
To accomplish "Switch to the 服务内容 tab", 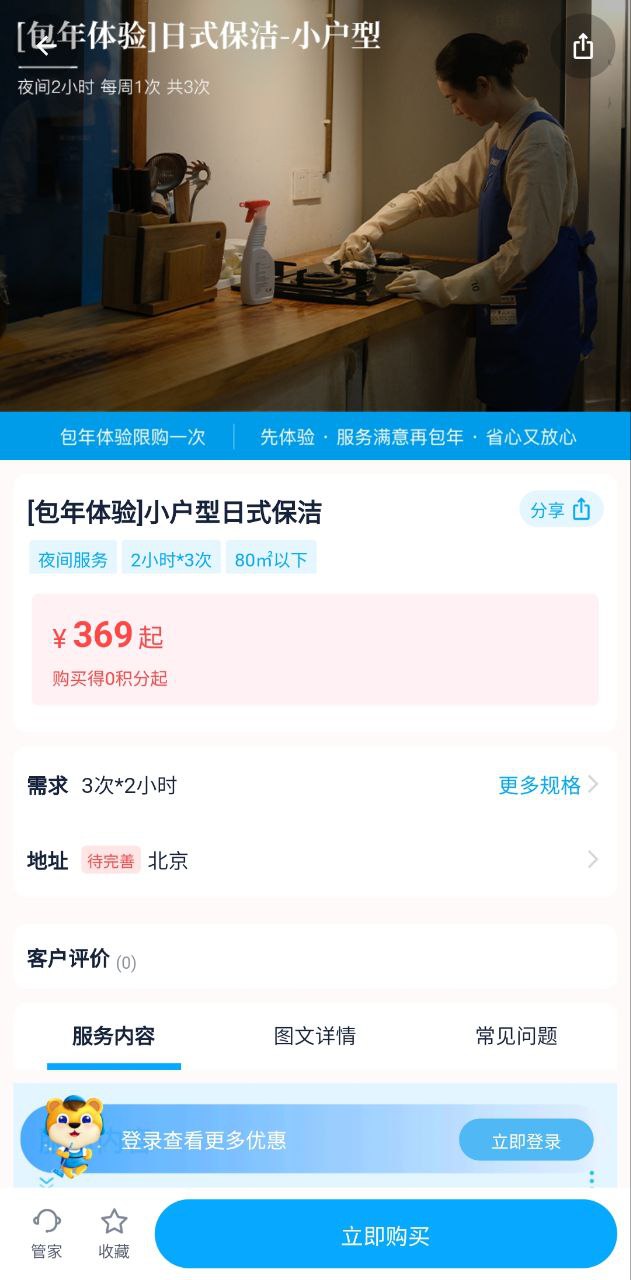I will (x=113, y=1036).
